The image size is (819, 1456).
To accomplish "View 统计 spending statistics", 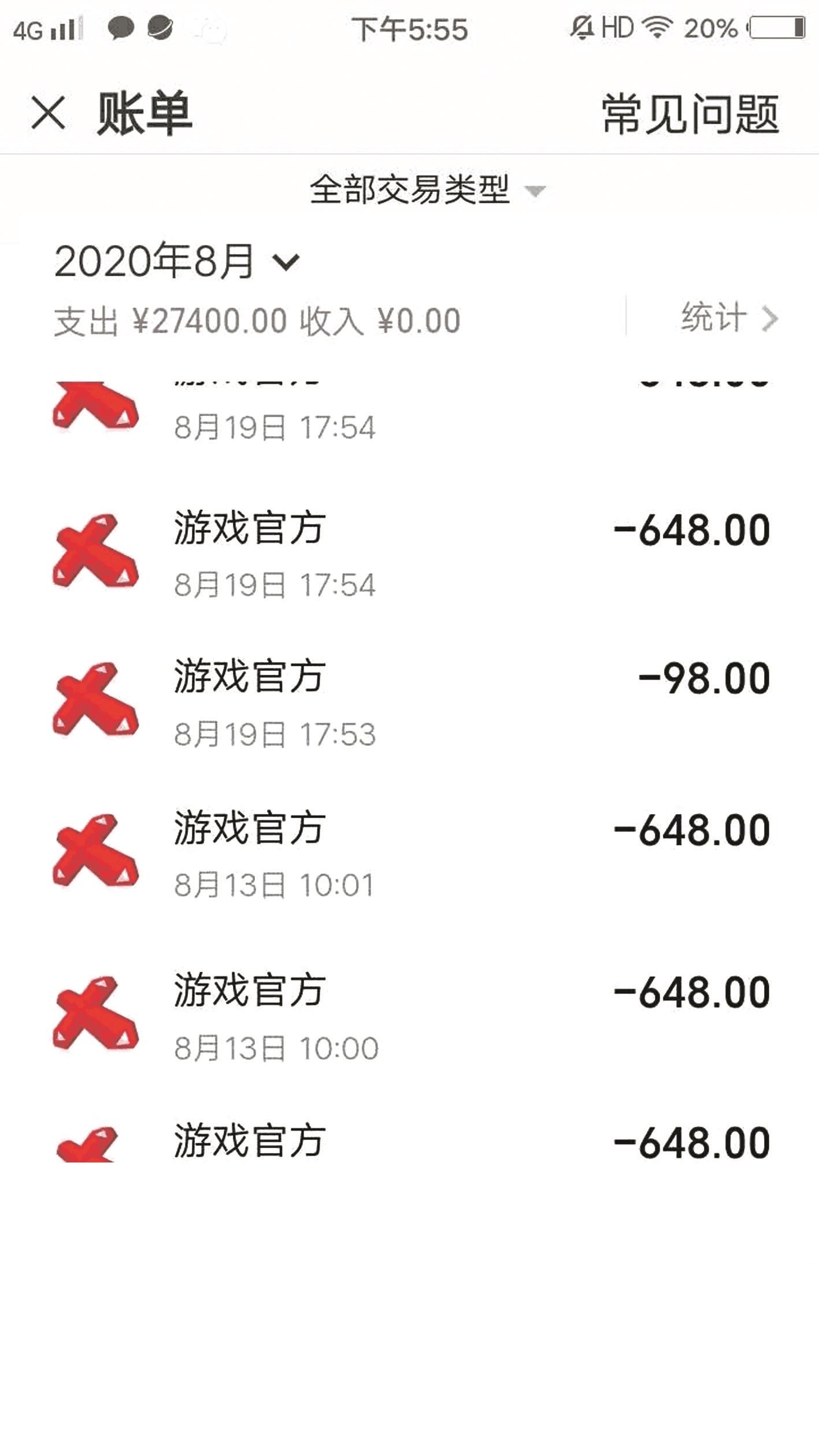I will (728, 317).
